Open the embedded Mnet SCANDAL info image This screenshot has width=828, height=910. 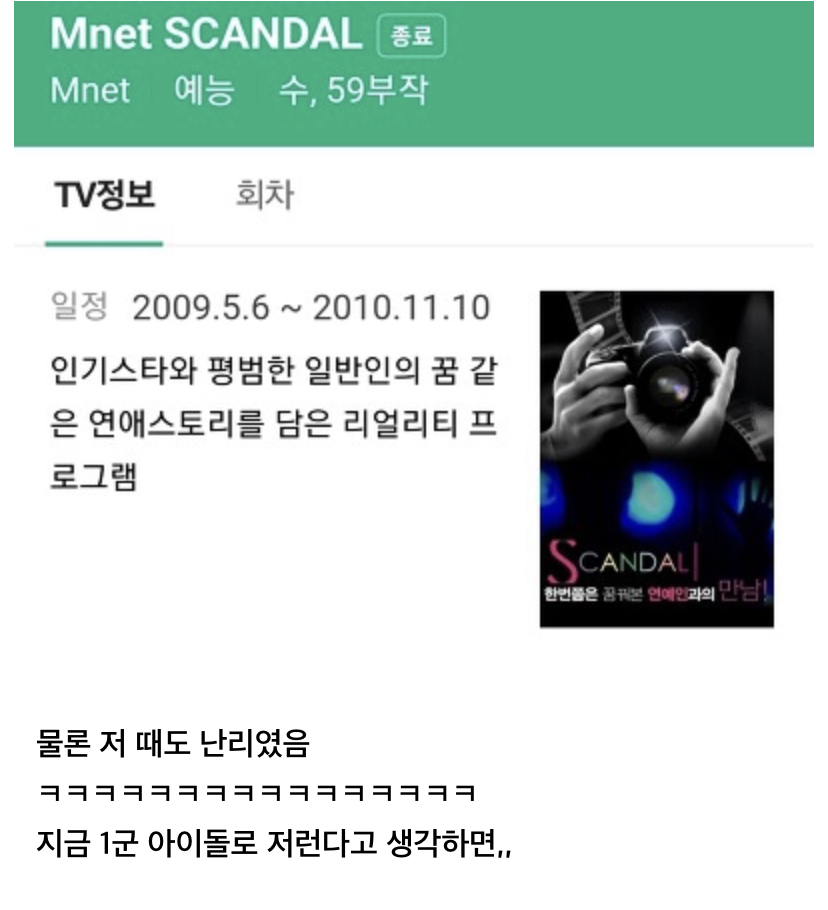pyautogui.click(x=413, y=330)
